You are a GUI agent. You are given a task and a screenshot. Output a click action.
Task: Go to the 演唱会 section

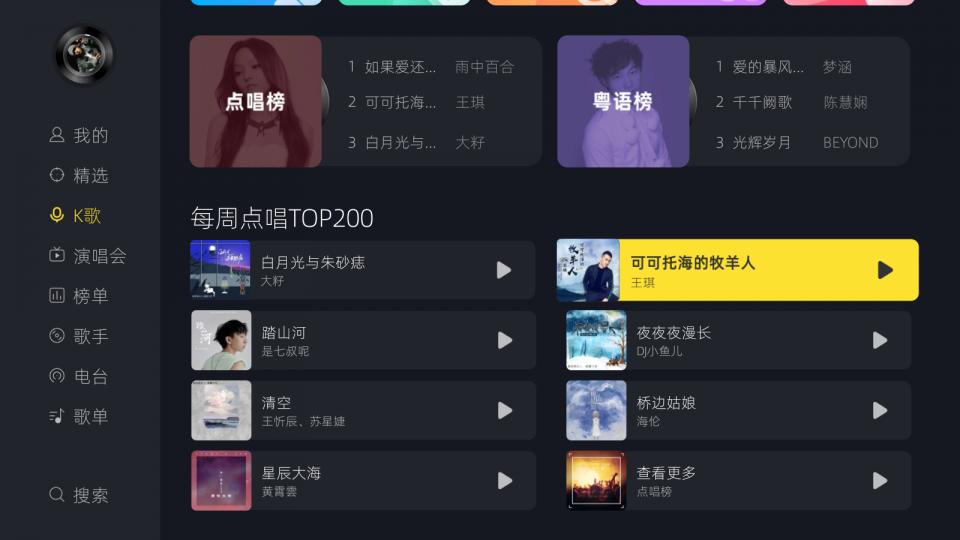coord(88,256)
